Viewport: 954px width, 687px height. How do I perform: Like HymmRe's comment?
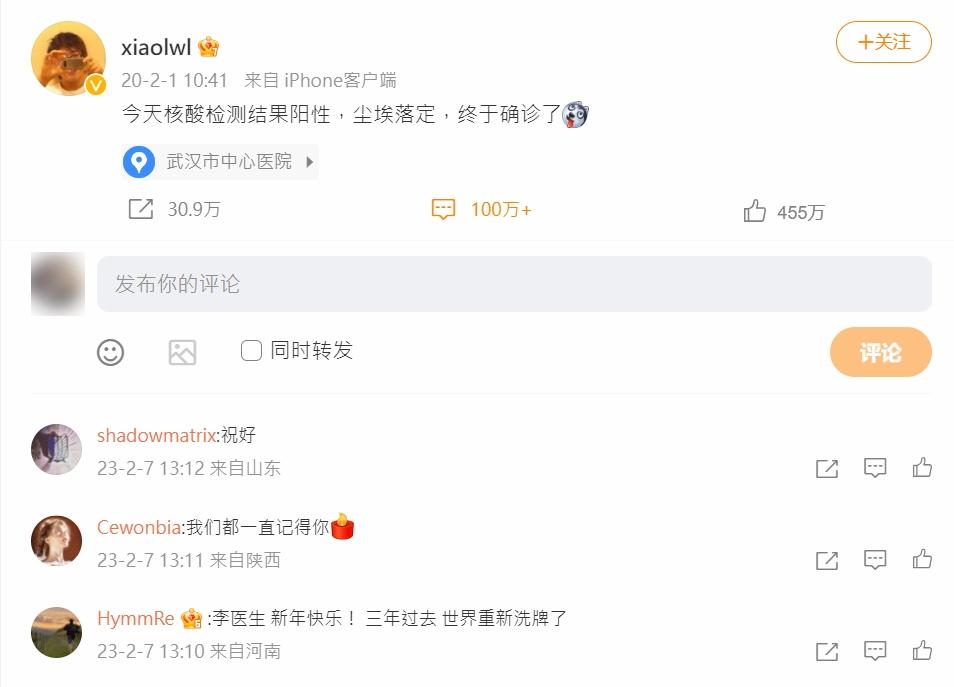point(922,651)
